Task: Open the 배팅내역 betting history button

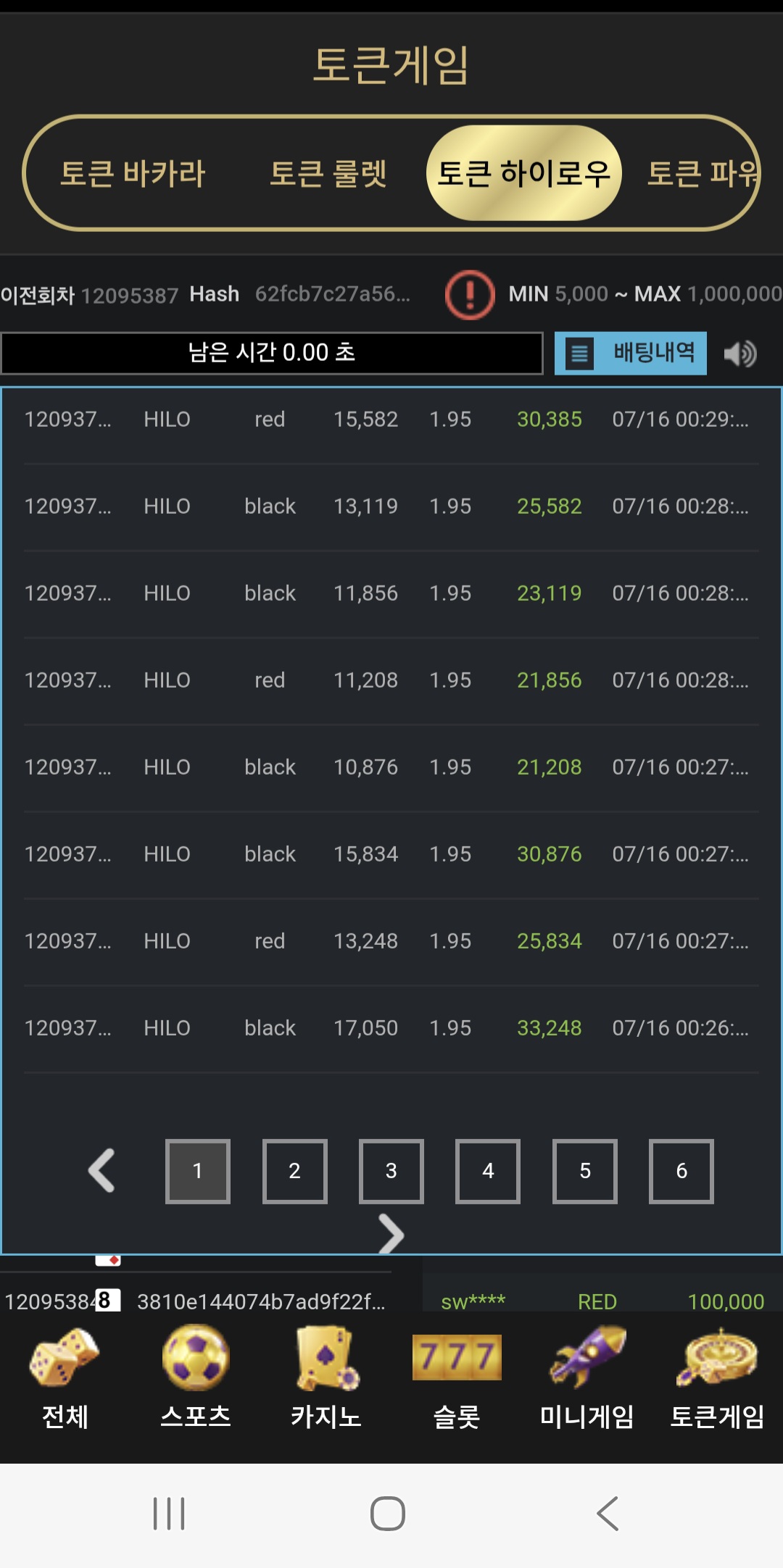Action: click(631, 353)
